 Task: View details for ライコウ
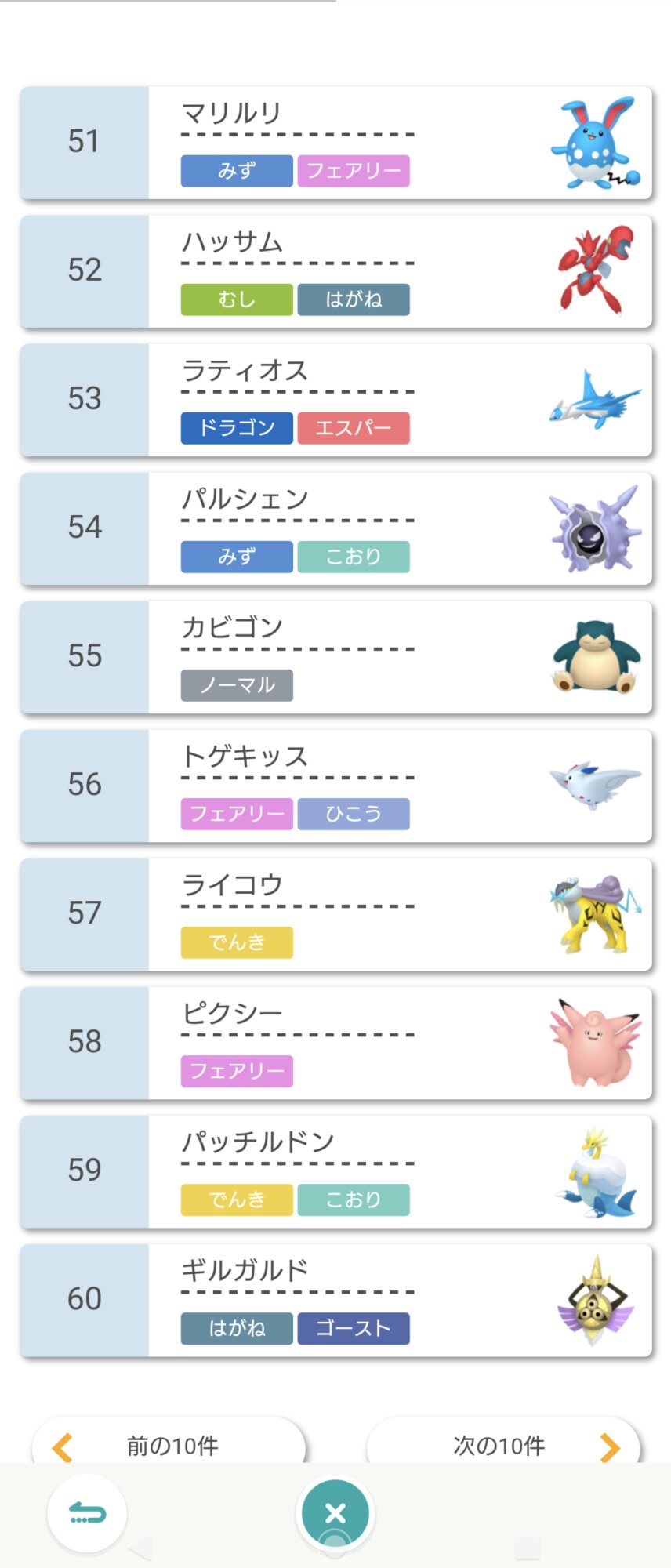[335, 913]
